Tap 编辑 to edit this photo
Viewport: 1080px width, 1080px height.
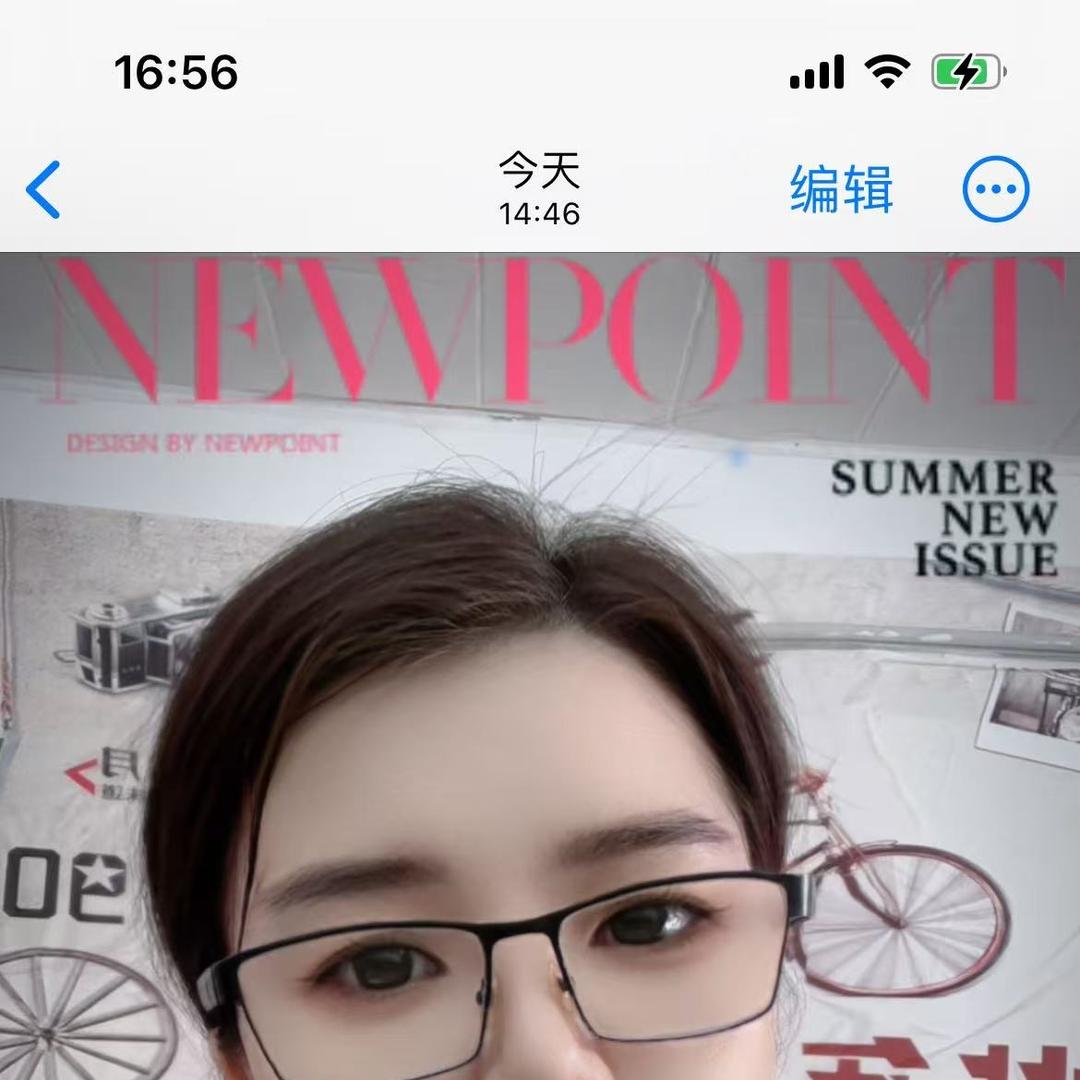coord(841,189)
